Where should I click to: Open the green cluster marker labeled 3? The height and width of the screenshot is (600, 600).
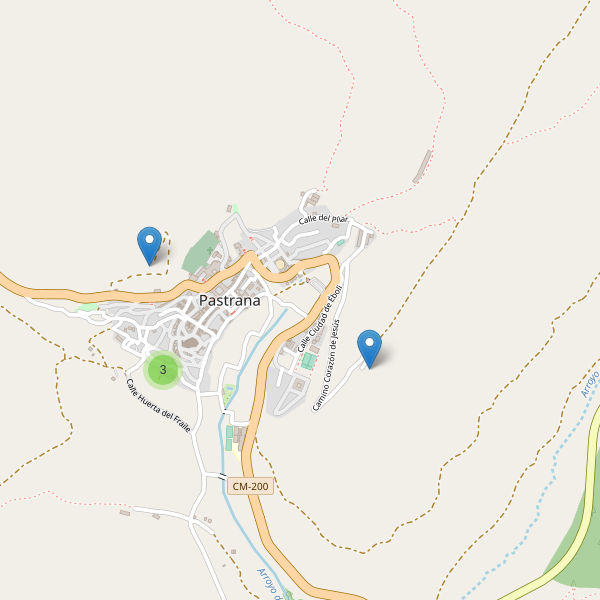click(162, 370)
